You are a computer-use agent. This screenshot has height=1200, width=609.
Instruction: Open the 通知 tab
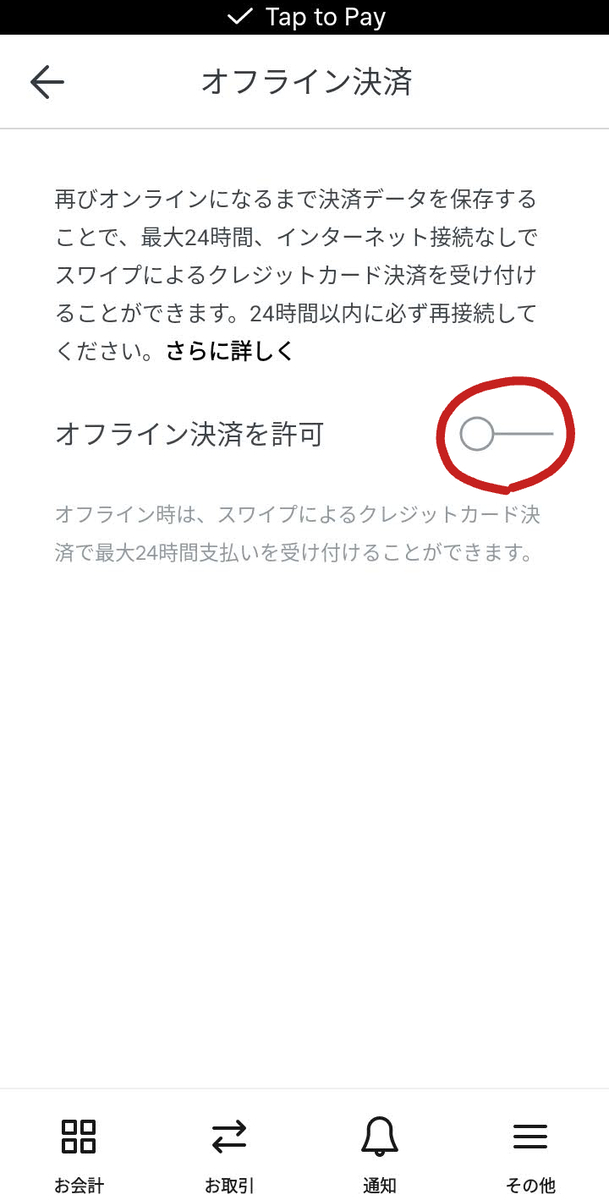pos(380,1156)
